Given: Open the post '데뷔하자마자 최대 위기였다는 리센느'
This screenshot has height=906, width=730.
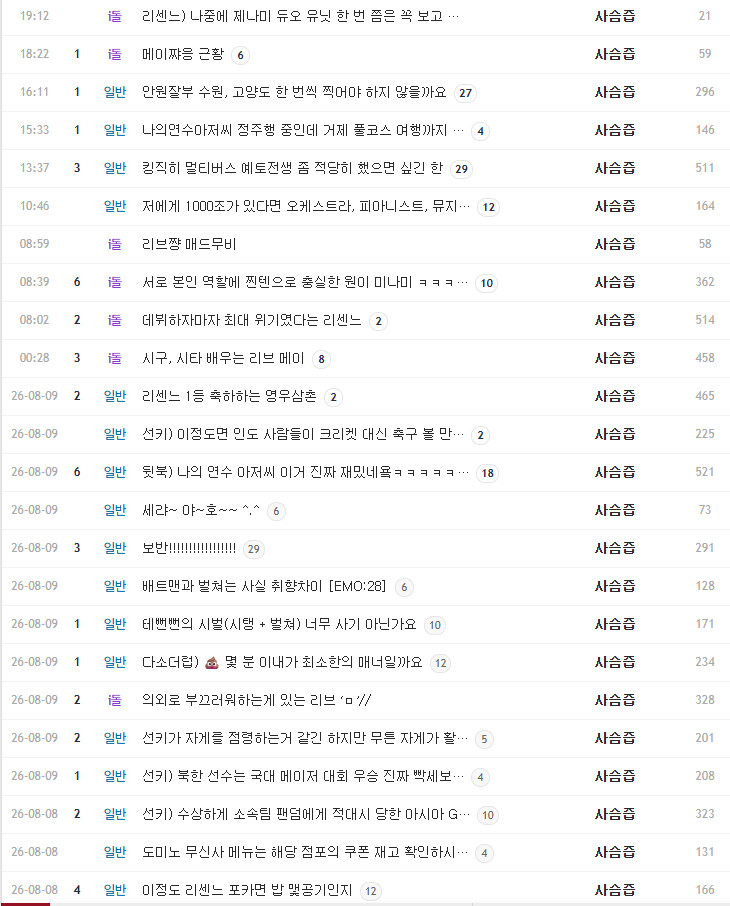Looking at the screenshot, I should pos(251,320).
